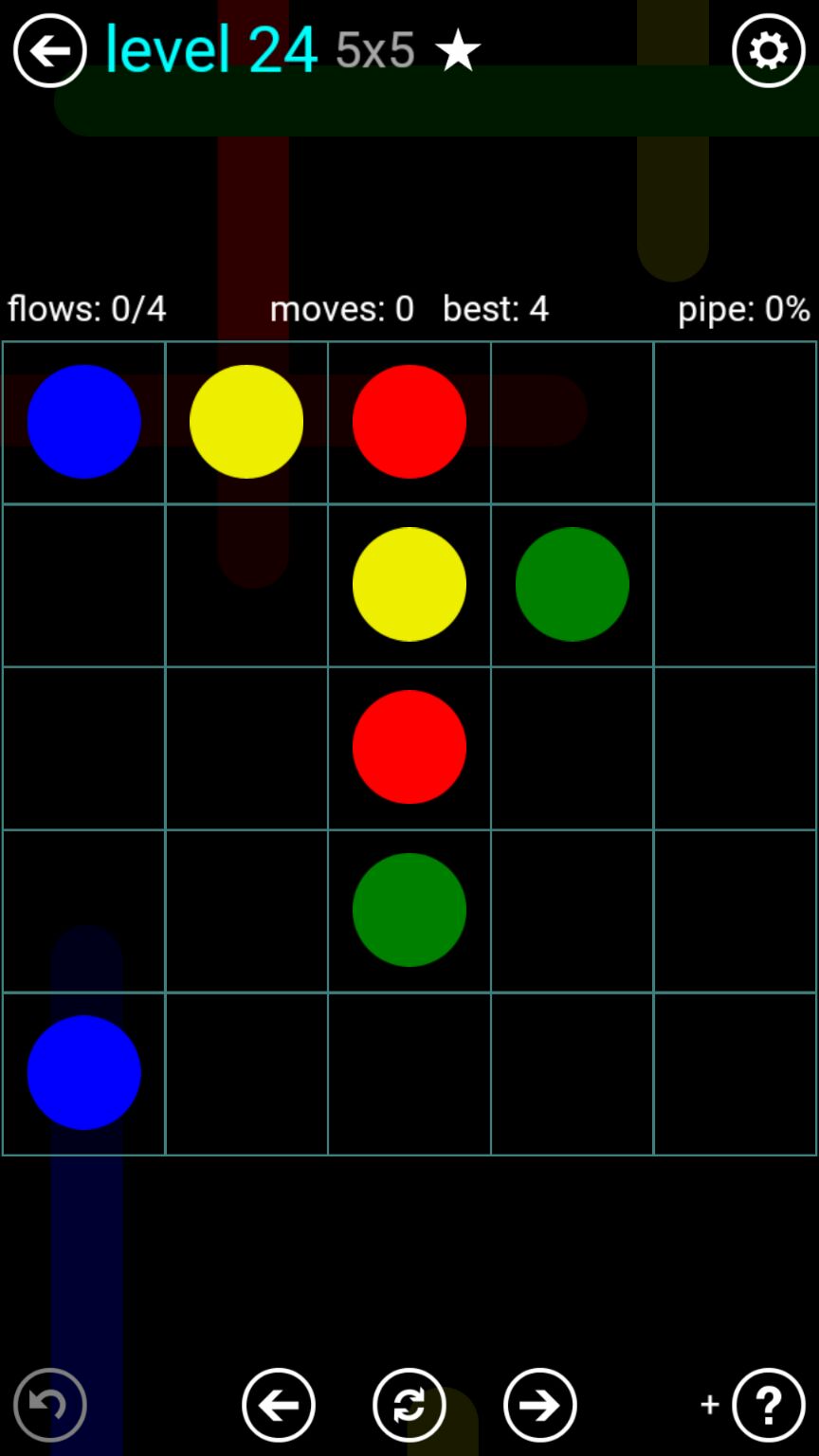The image size is (819, 1456).
Task: Get a hint with the question mark
Action: click(768, 1405)
